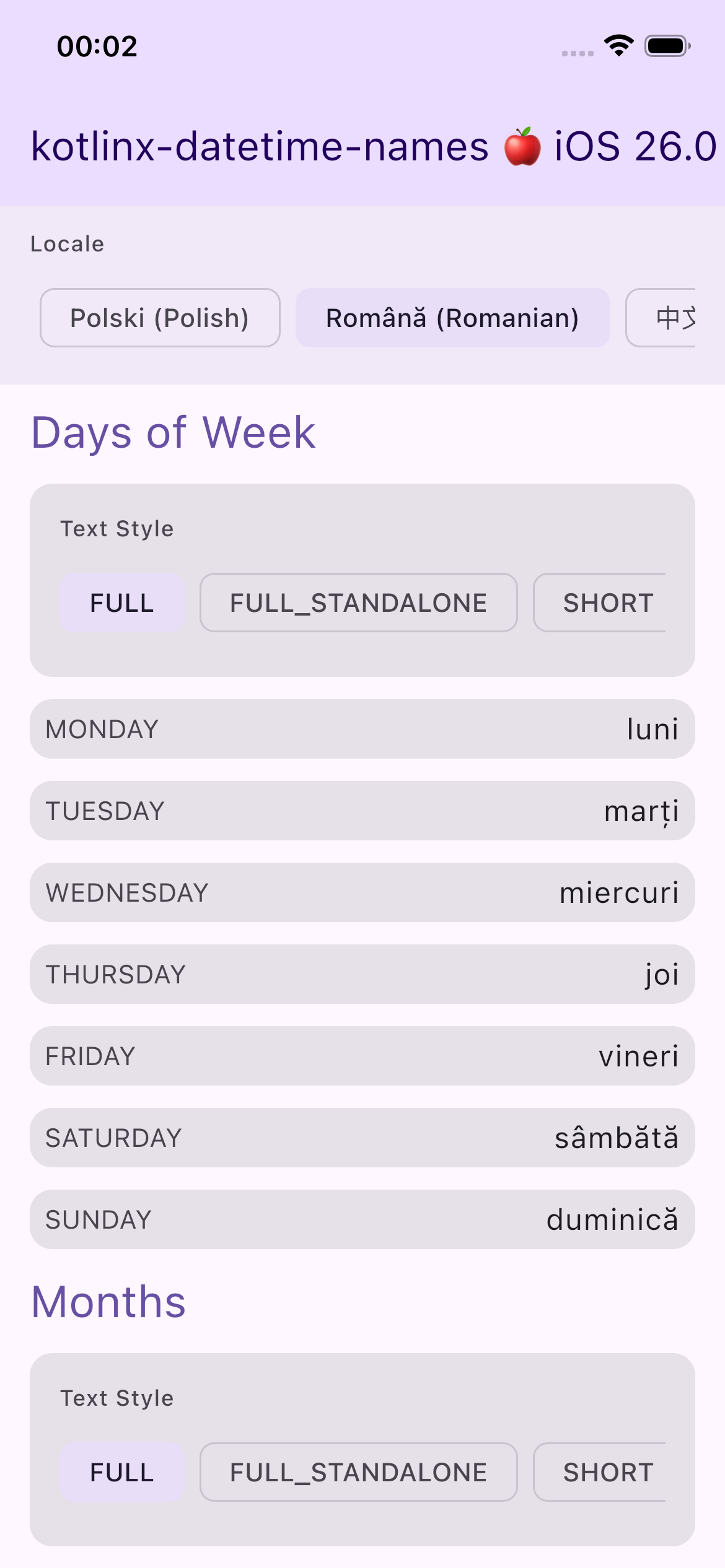Tap the THURSDAY row showing joi
Viewport: 725px width, 1568px height.
point(362,973)
